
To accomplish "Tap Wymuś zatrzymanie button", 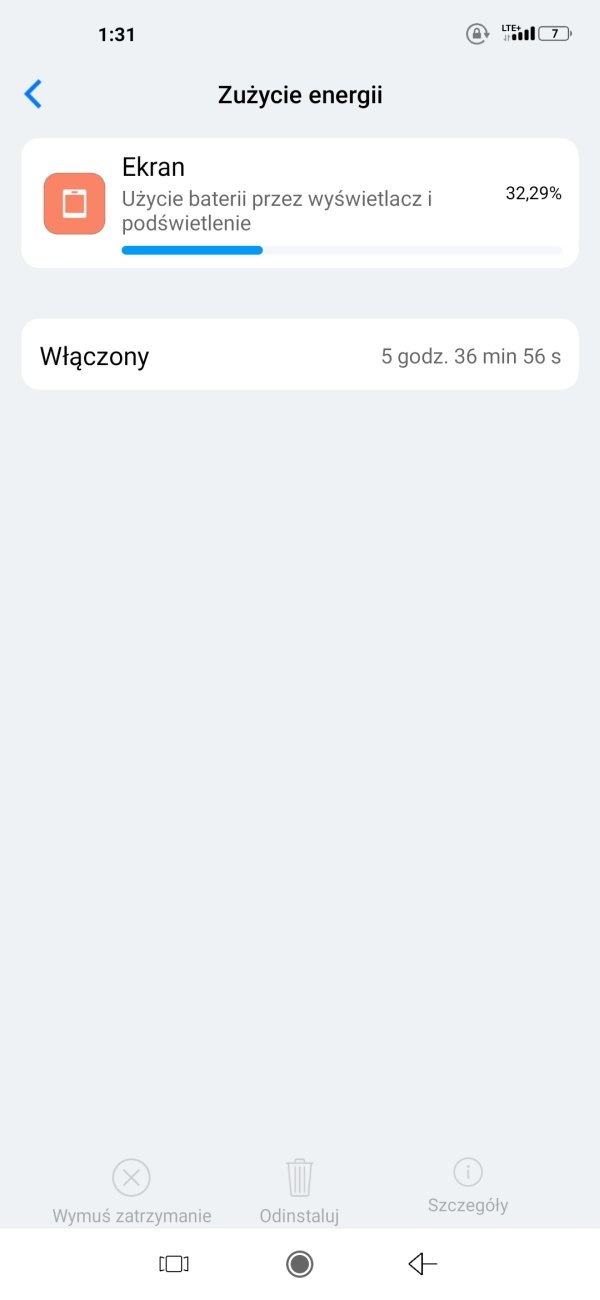I will (x=131, y=1192).
